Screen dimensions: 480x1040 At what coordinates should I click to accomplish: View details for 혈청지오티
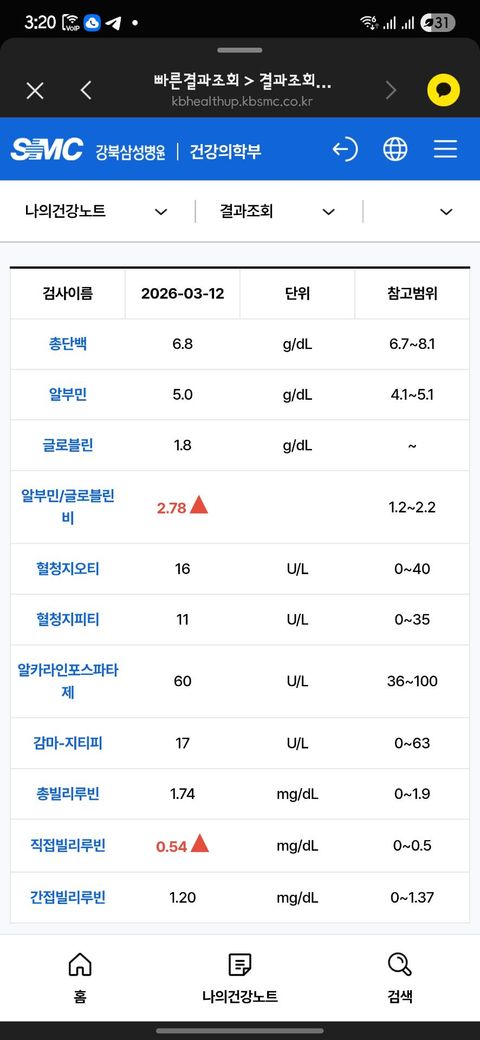coord(68,568)
